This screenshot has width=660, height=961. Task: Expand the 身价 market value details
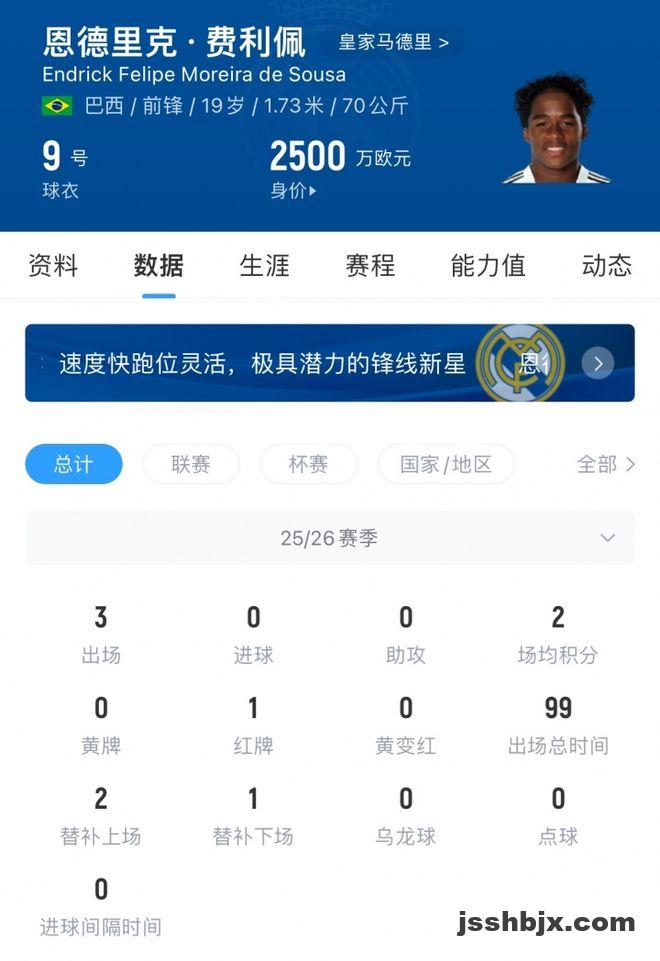293,190
